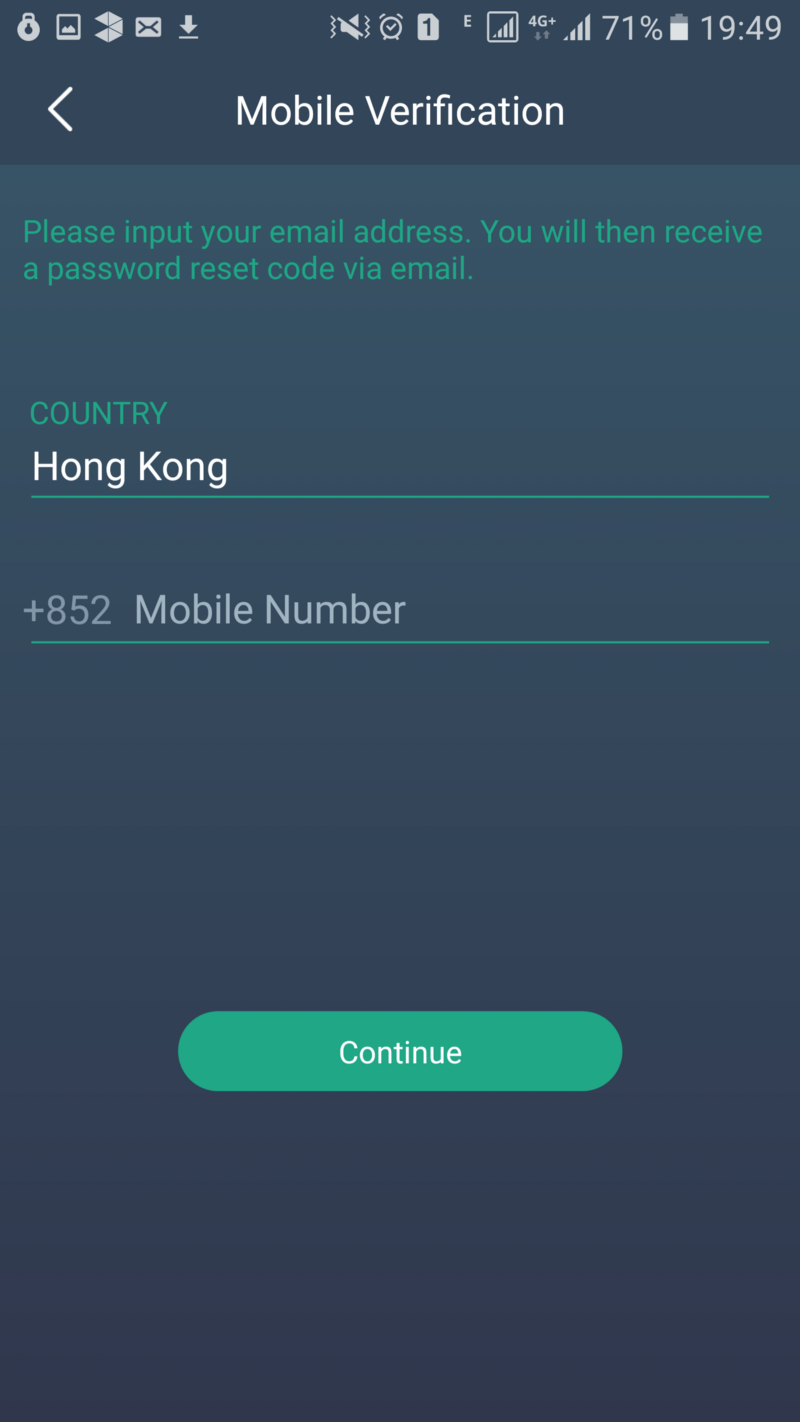Go back using the top-left arrow
Viewport: 800px width, 1422px height.
coord(60,110)
